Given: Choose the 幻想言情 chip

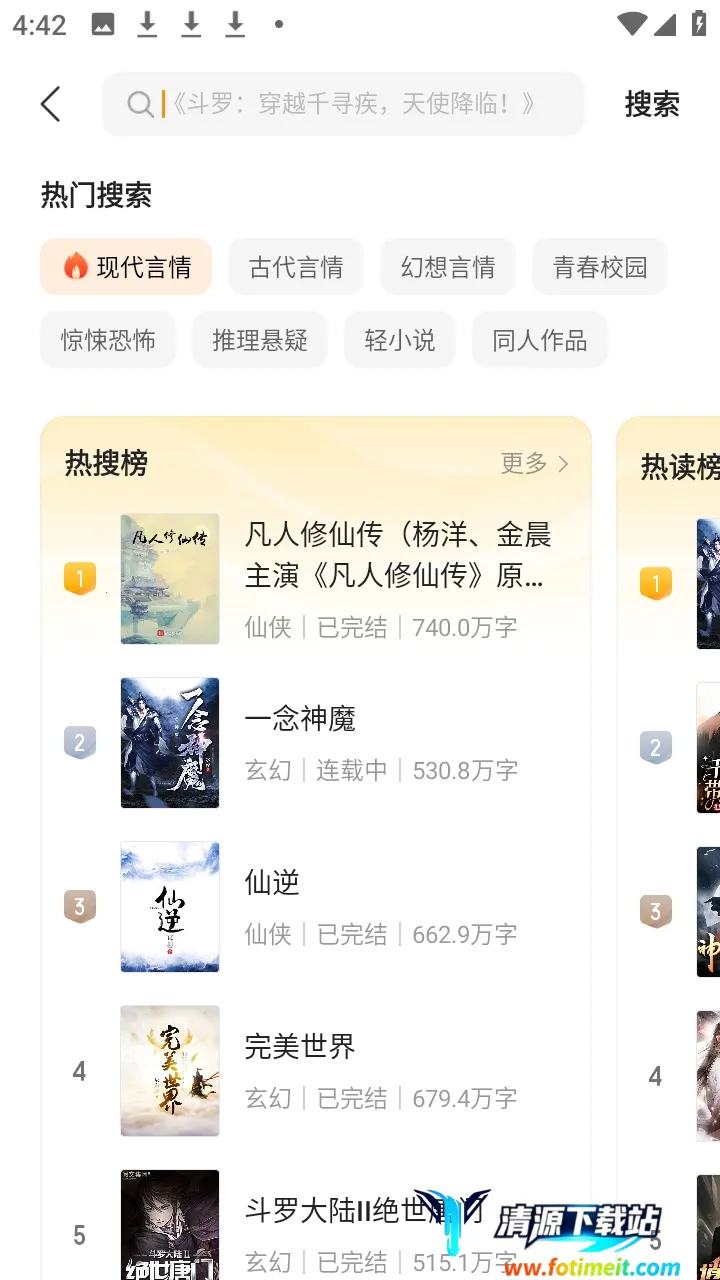Looking at the screenshot, I should click(448, 267).
